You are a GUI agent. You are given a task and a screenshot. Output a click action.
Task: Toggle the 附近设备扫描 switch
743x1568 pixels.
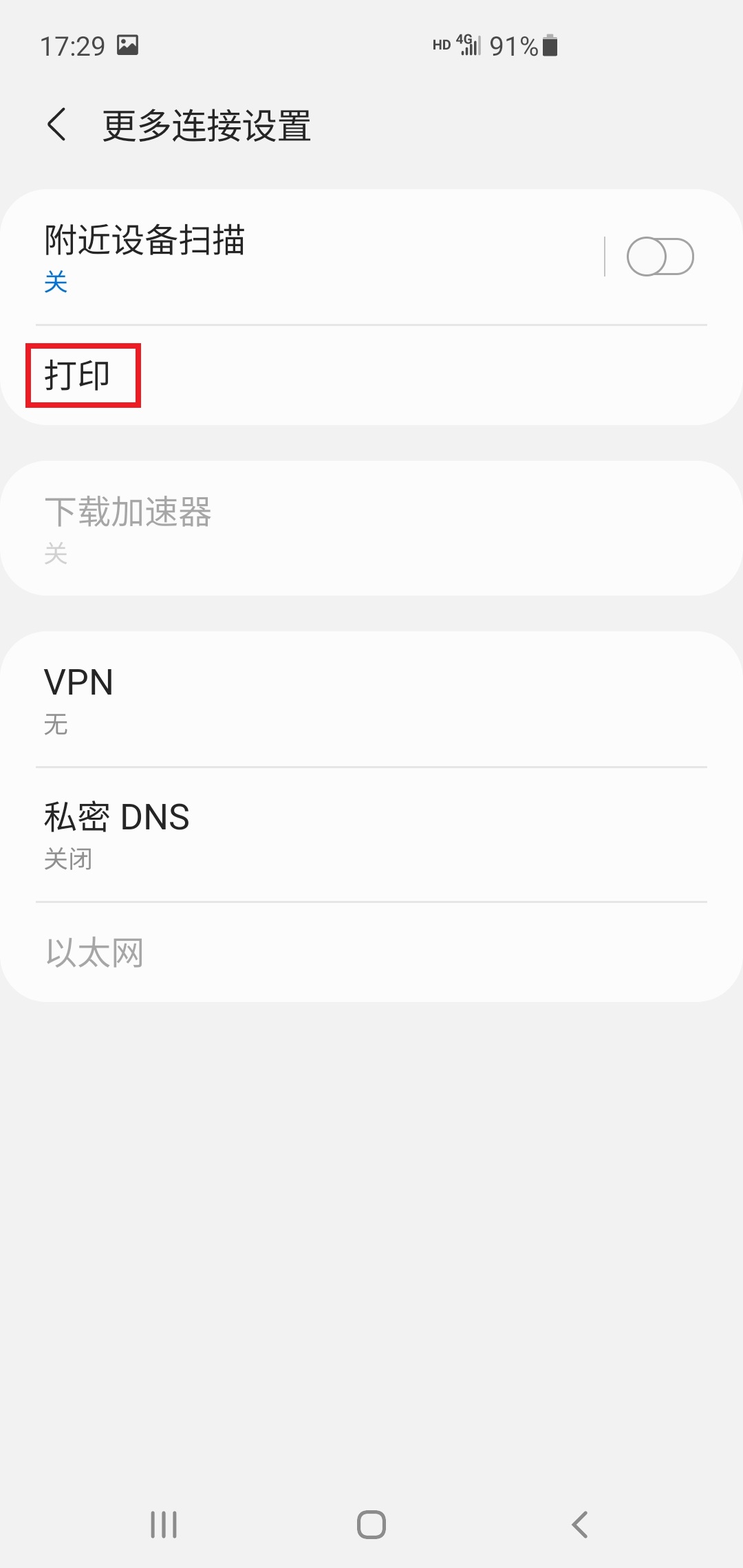click(x=660, y=257)
